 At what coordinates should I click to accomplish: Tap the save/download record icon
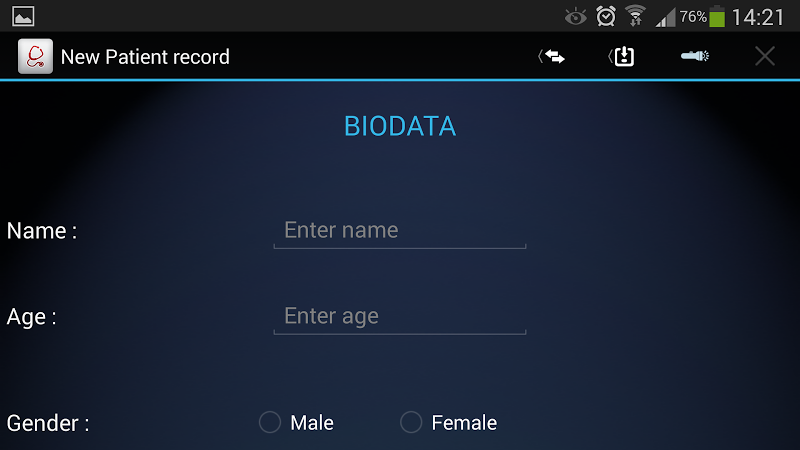coord(622,57)
